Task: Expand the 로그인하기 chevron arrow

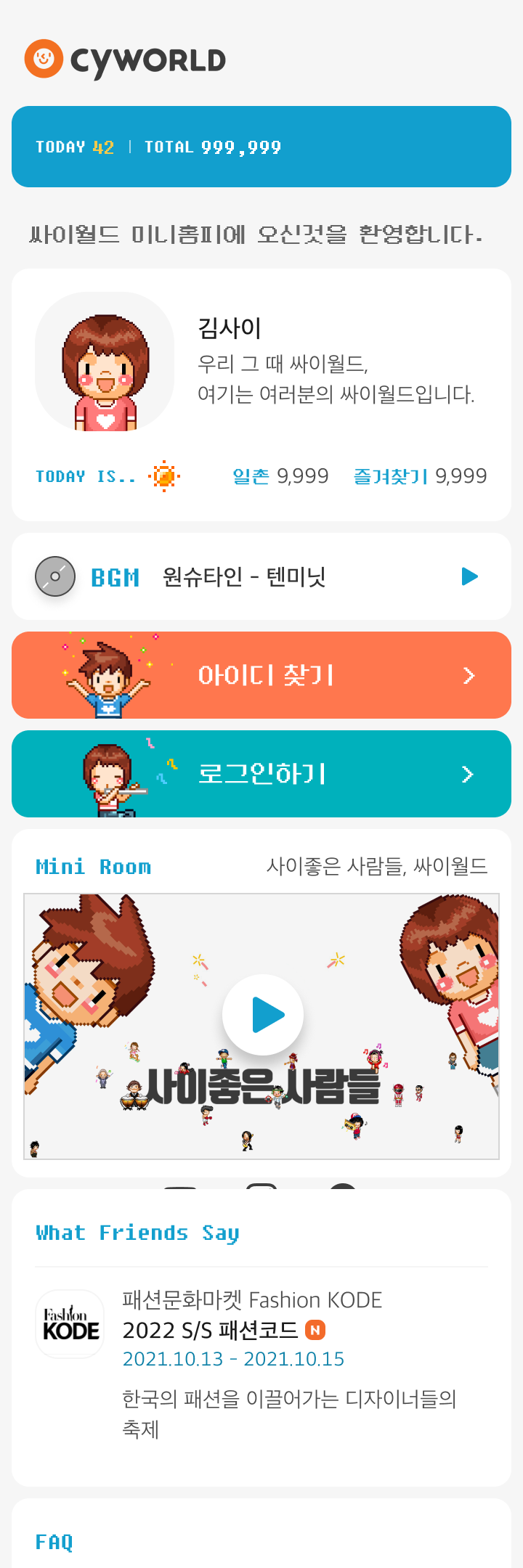Action: (x=468, y=772)
